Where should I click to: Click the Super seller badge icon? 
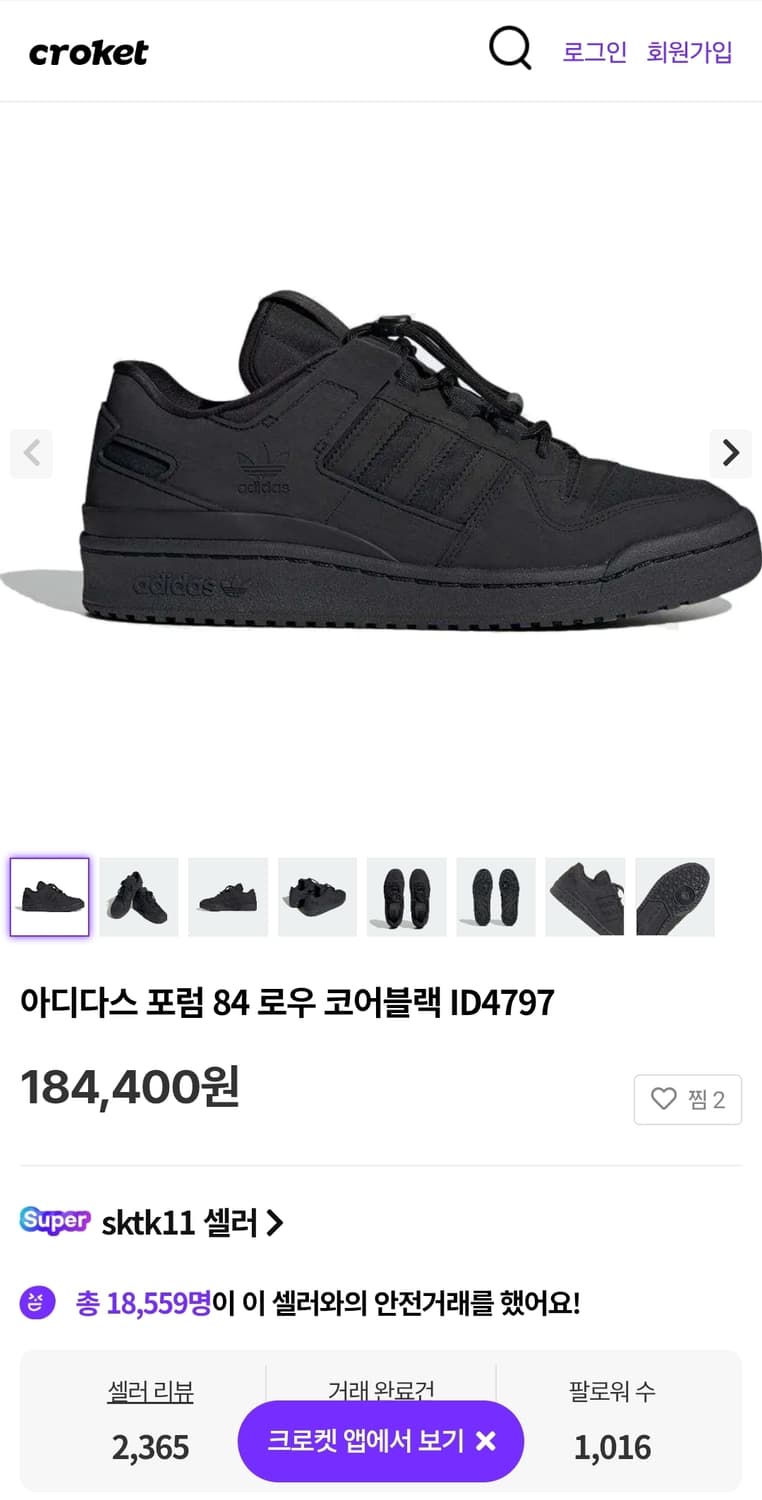pos(55,1222)
